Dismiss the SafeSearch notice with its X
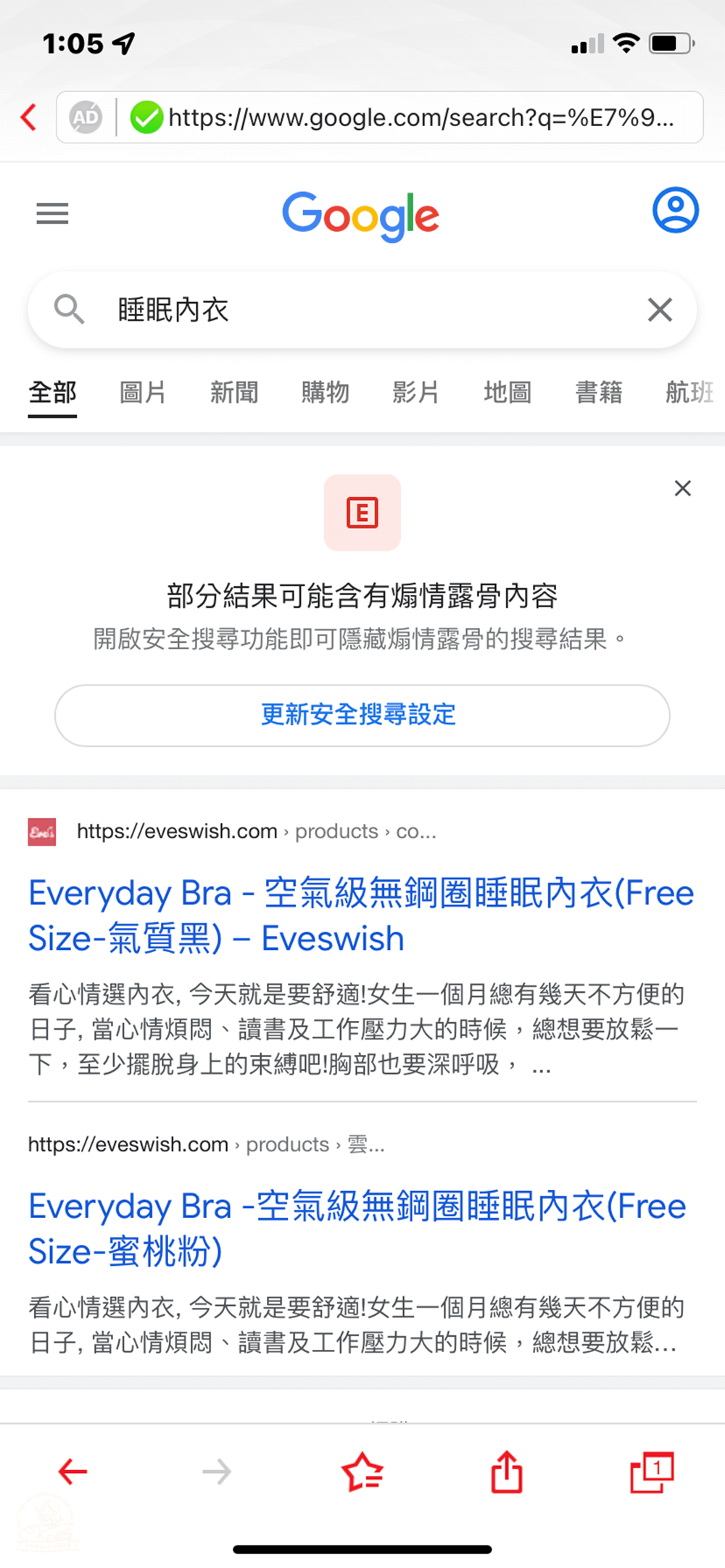Image resolution: width=725 pixels, height=1568 pixels. click(x=682, y=488)
